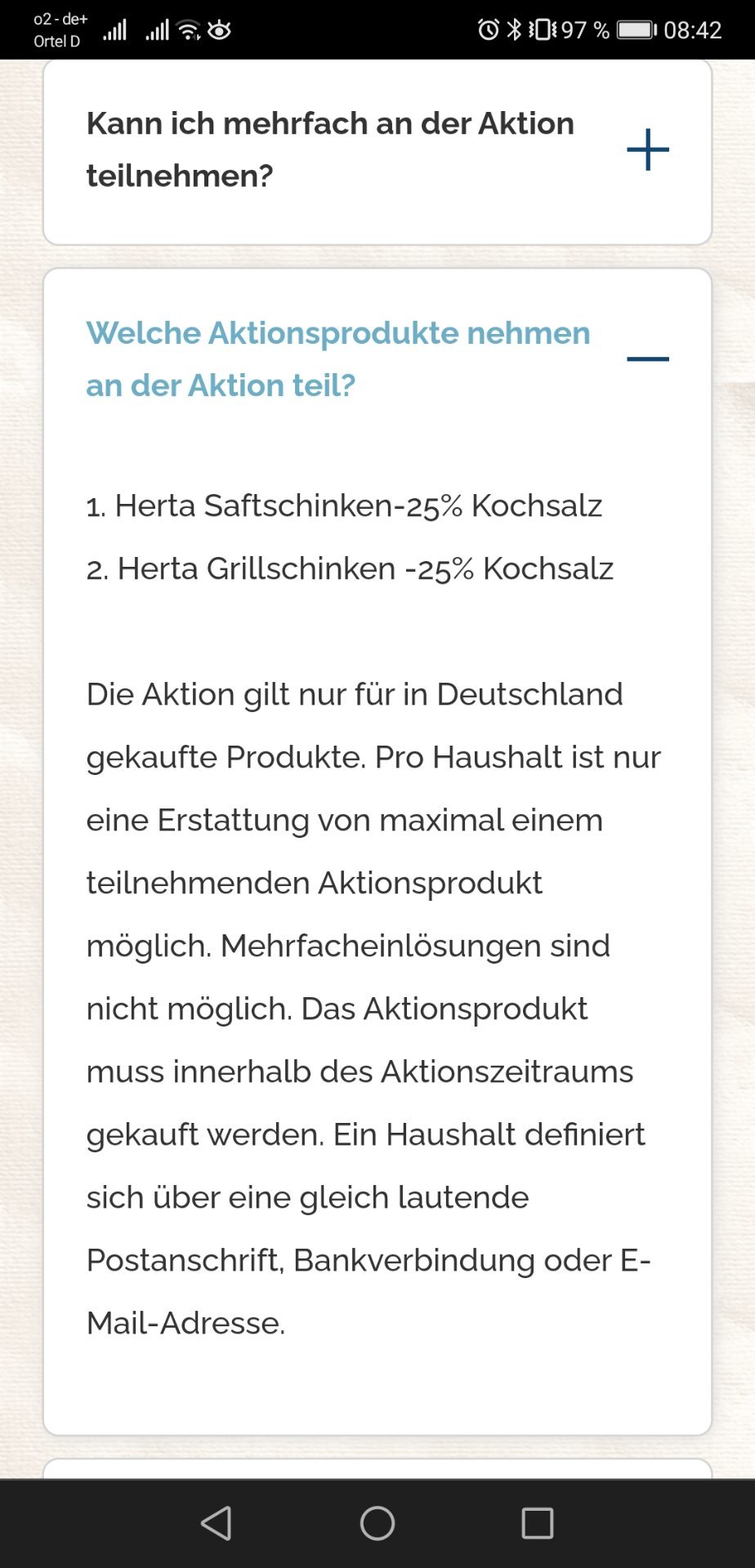This screenshot has width=755, height=1568.
Task: Expand 'Kann ich mehrfach an der Aktion teilnehmen?'
Action: click(648, 149)
